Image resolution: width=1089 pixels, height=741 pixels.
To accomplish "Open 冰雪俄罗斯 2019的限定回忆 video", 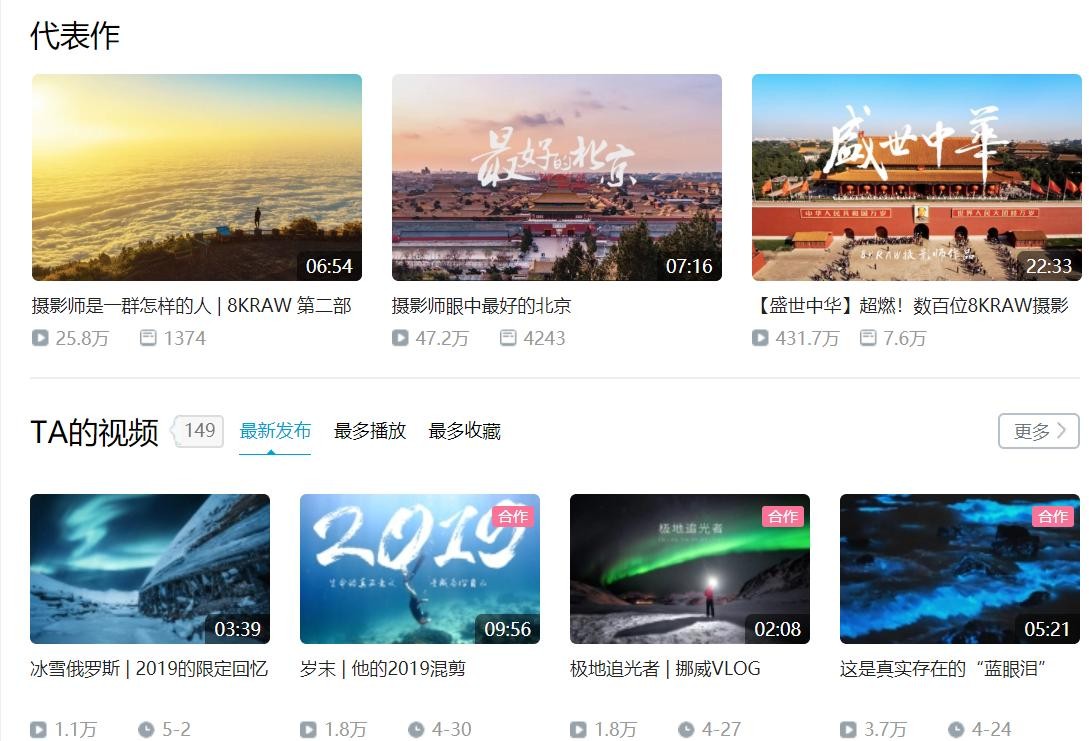I will pos(150,568).
